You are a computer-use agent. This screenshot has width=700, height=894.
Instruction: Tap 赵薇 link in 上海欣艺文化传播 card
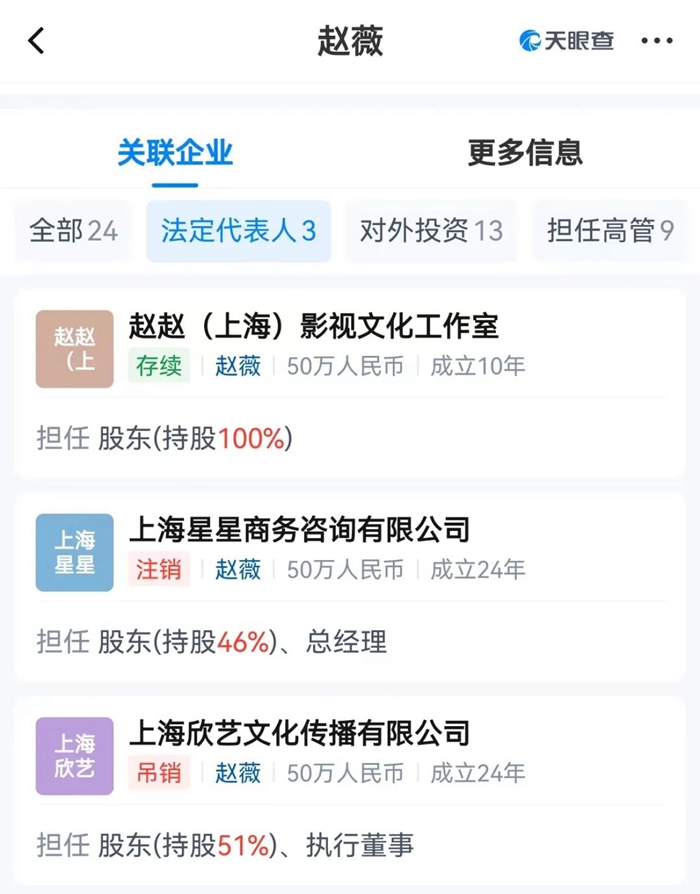(238, 773)
